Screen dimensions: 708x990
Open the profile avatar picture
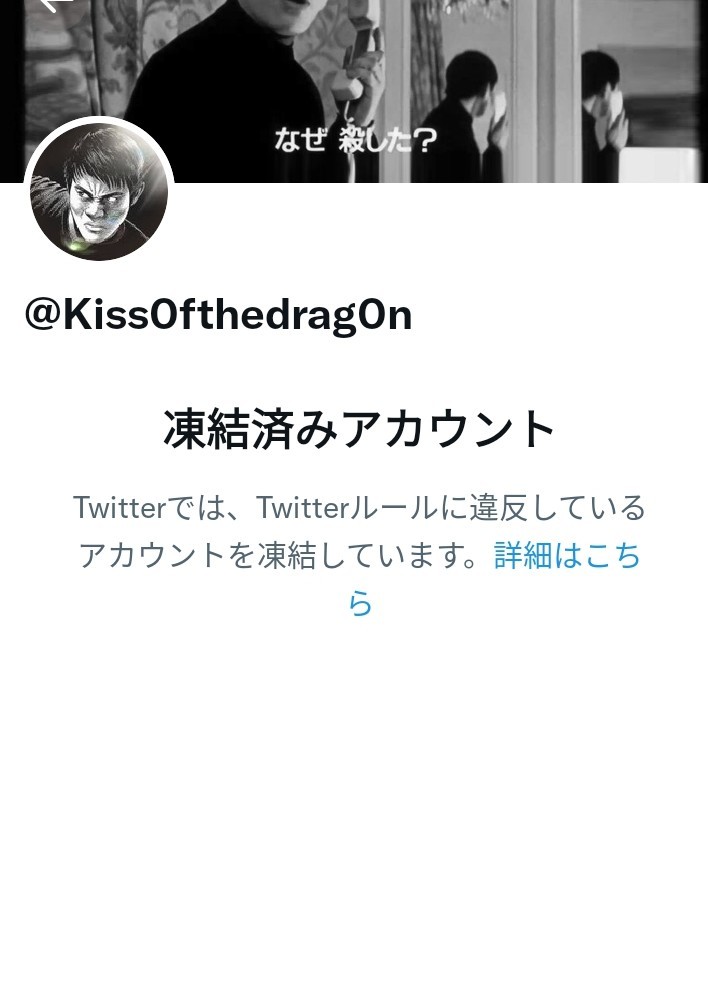coord(99,192)
